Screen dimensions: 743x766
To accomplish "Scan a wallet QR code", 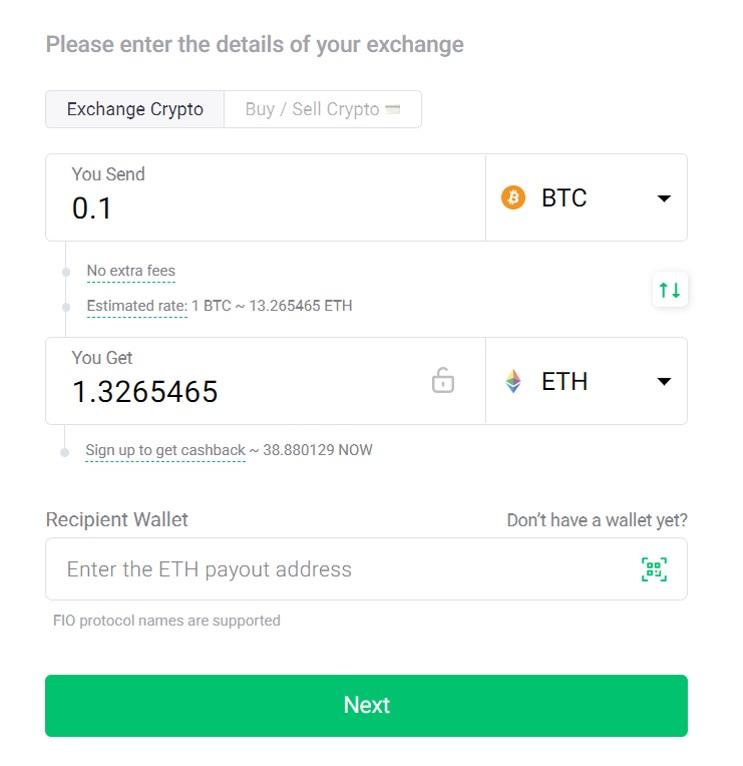I will (x=654, y=570).
